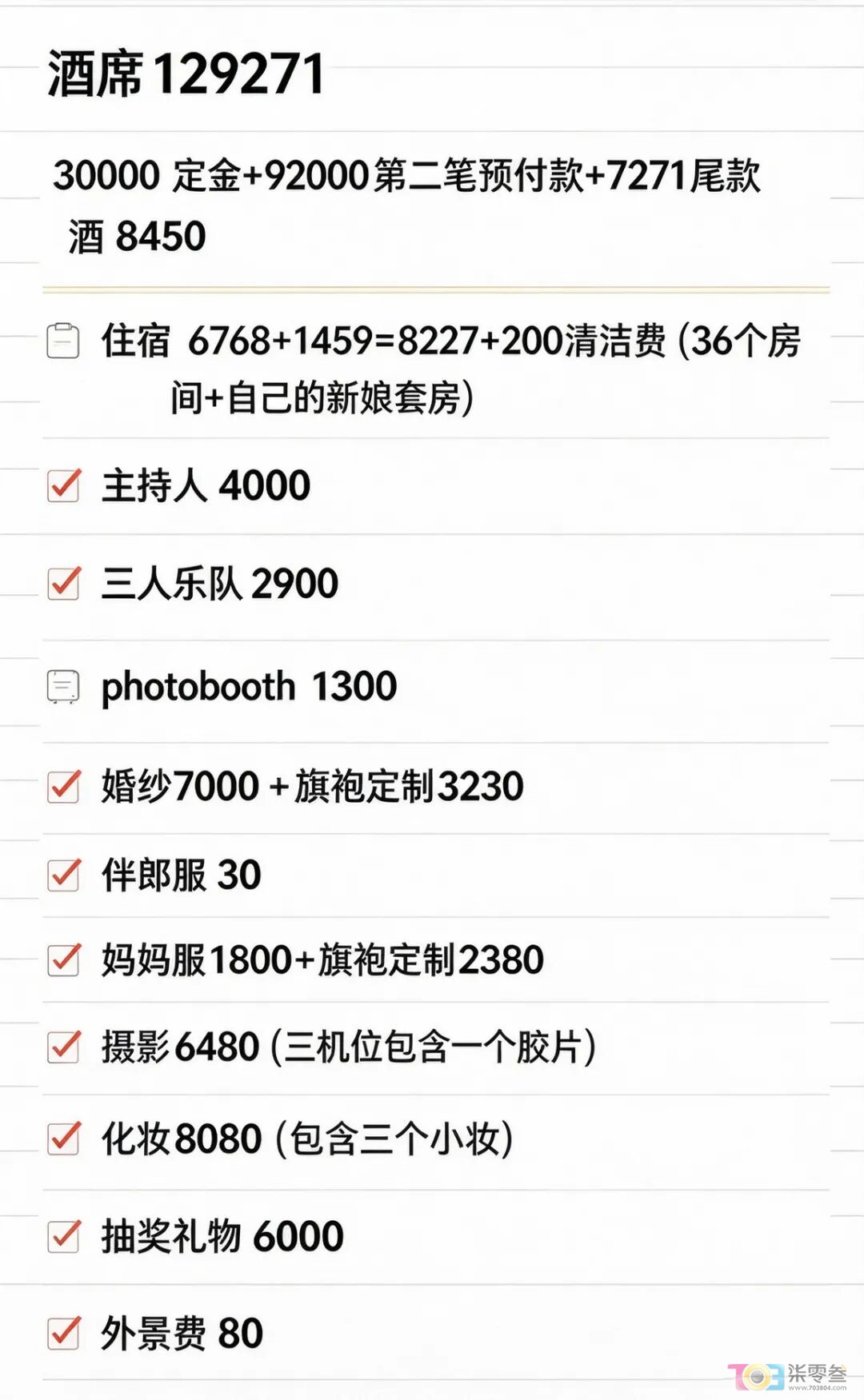Uncheck the 婚纱7000 + 旗袍定制3230 item
This screenshot has height=1400, width=864.
pyautogui.click(x=64, y=786)
